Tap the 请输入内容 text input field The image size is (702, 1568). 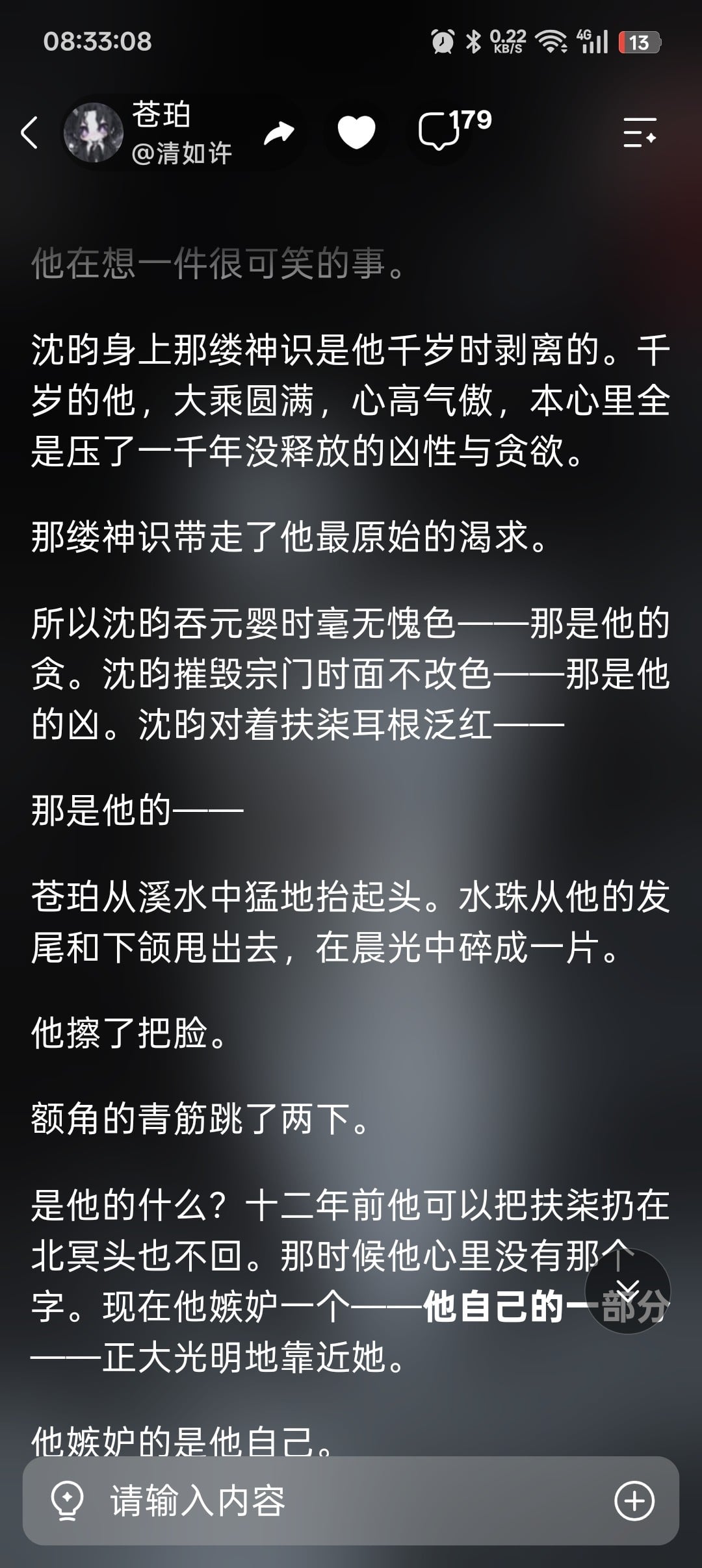pos(351,1500)
